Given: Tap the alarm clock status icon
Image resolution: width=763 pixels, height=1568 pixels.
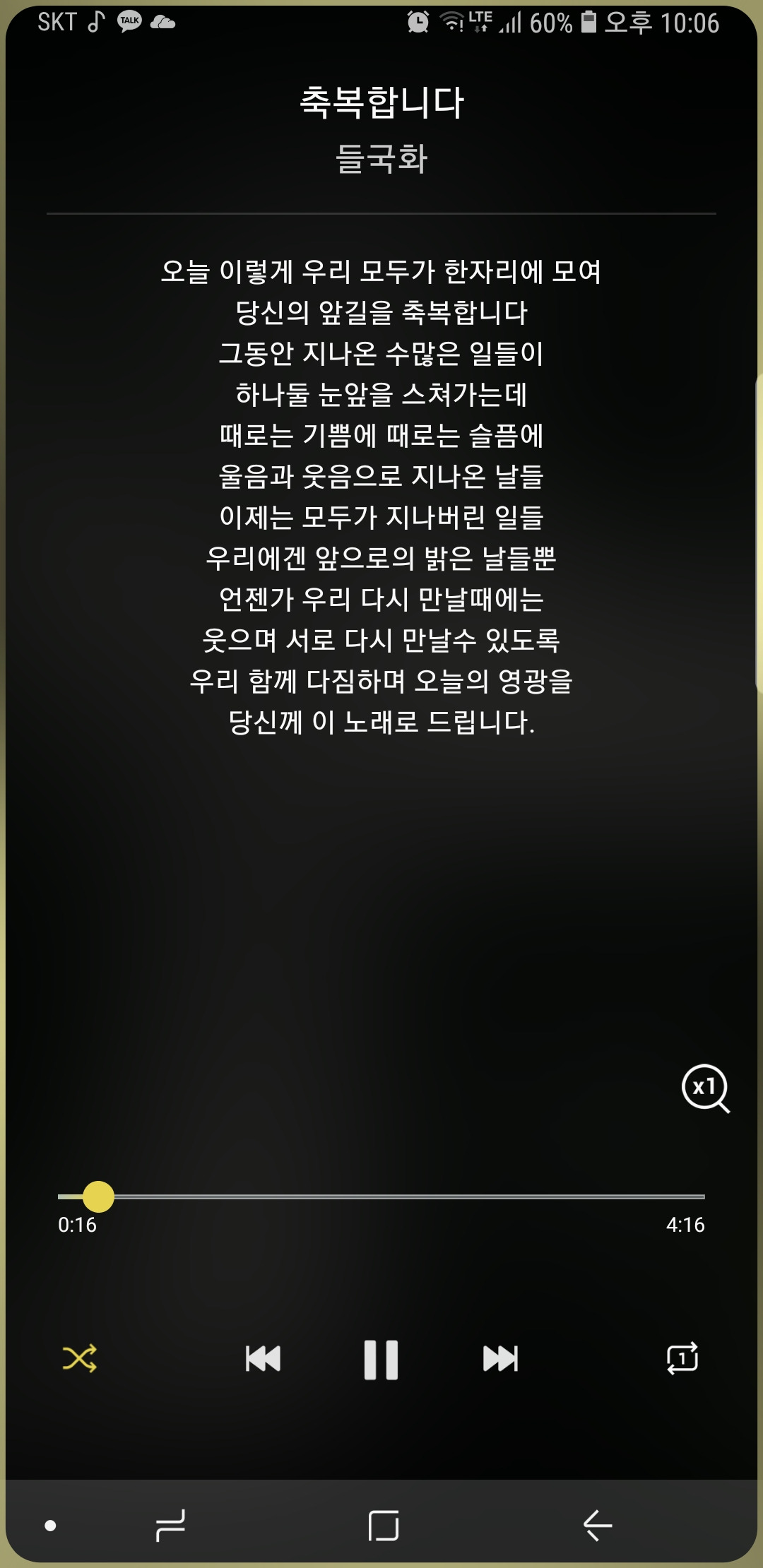Looking at the screenshot, I should click(x=418, y=21).
